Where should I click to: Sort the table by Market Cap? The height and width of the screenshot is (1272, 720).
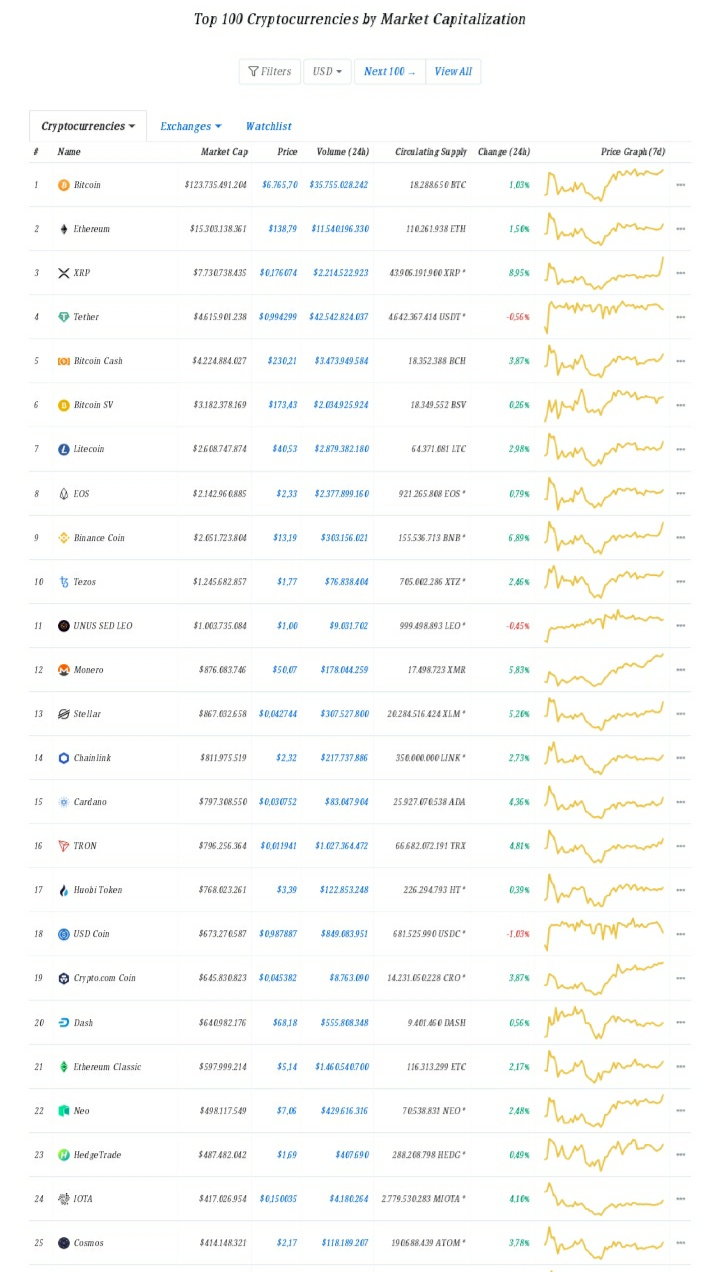[224, 152]
